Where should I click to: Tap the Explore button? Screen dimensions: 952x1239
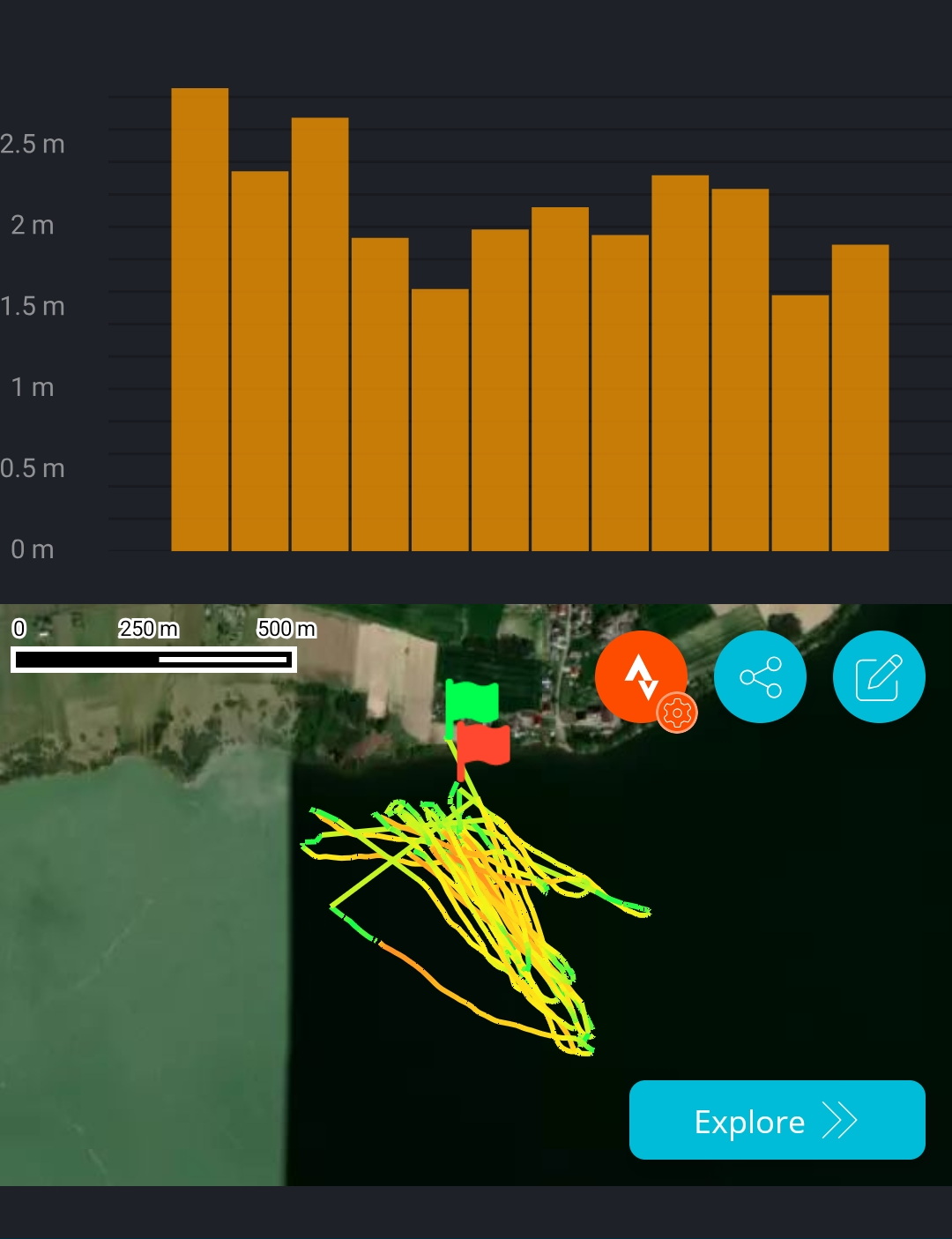click(777, 1120)
